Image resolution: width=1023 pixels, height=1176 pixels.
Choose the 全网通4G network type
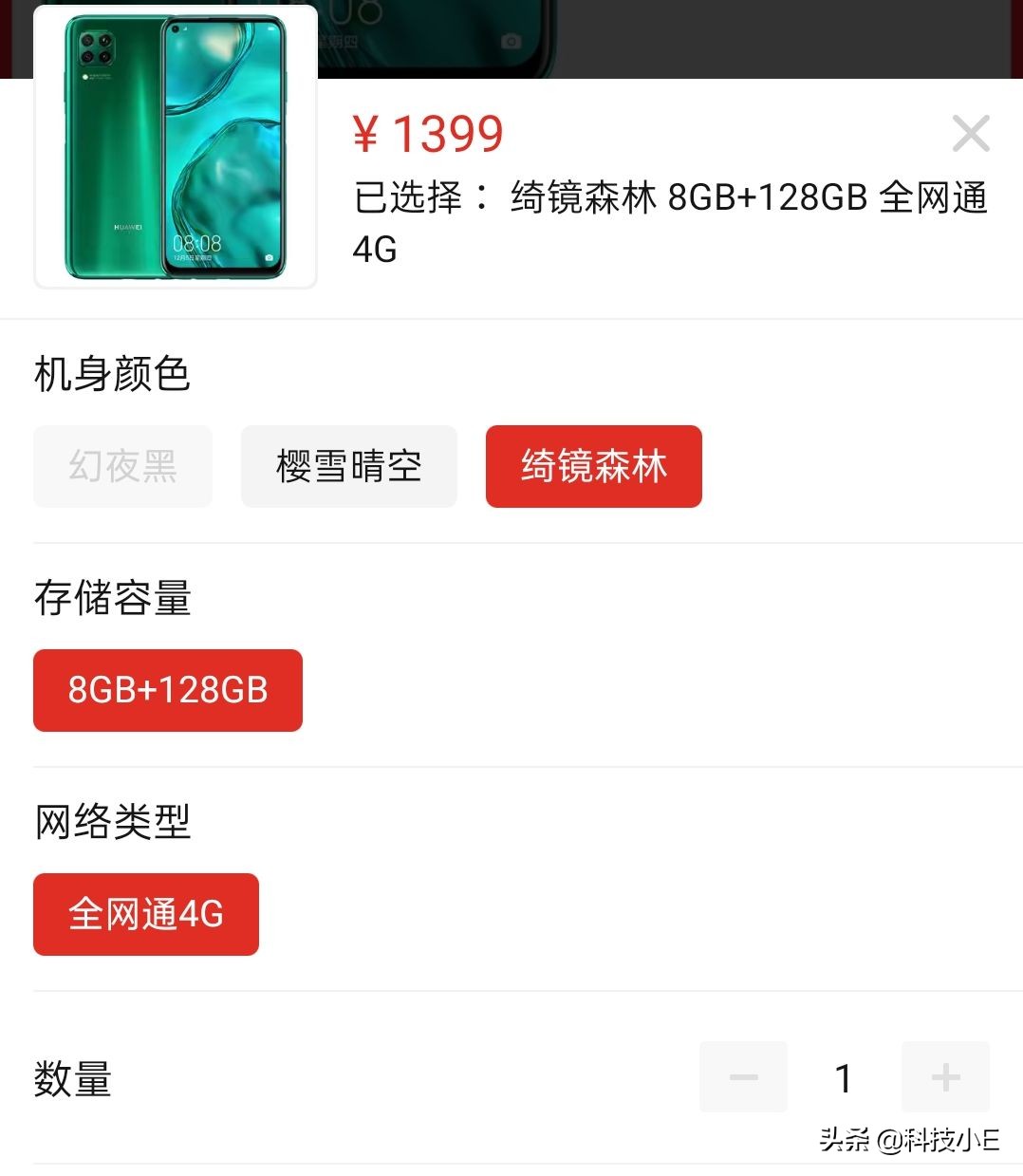coord(145,914)
